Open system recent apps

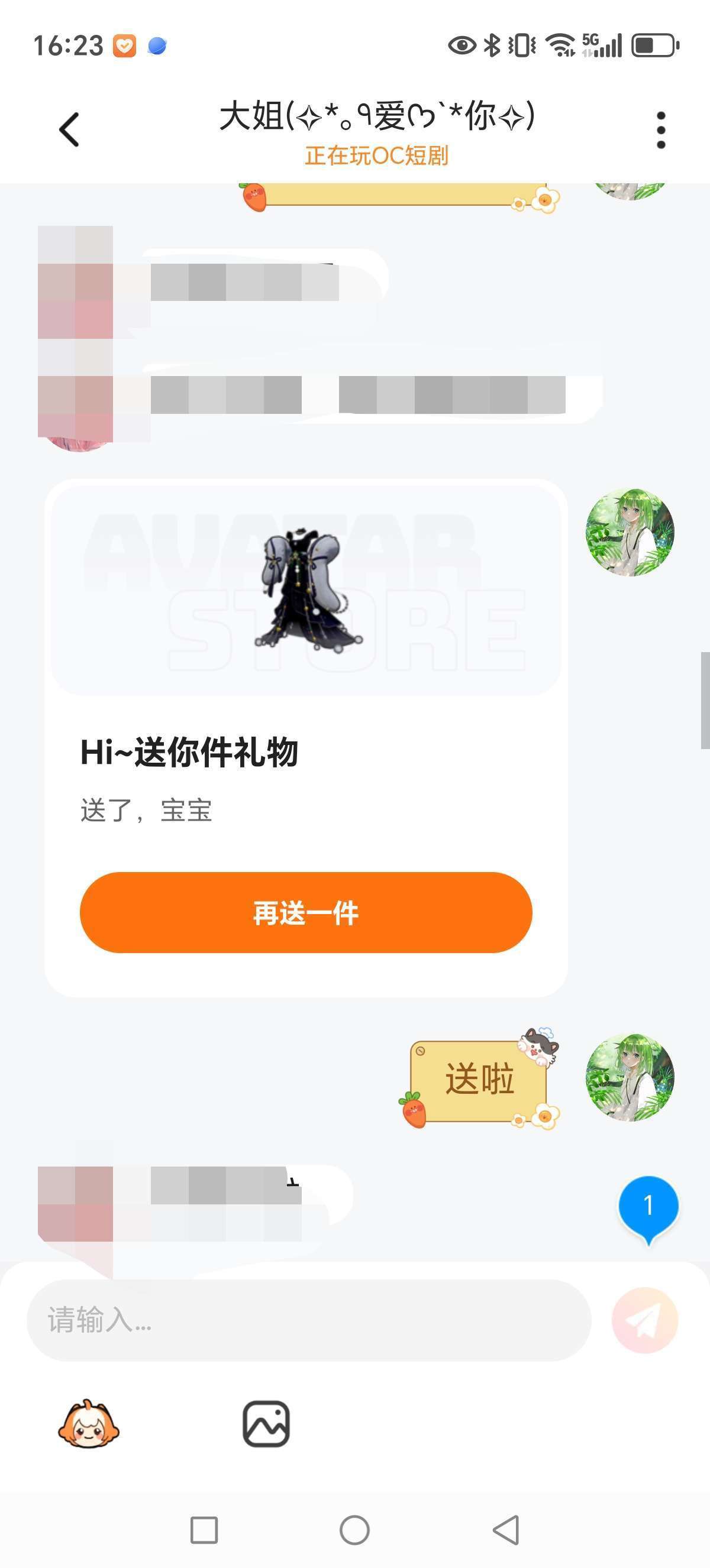204,1530
